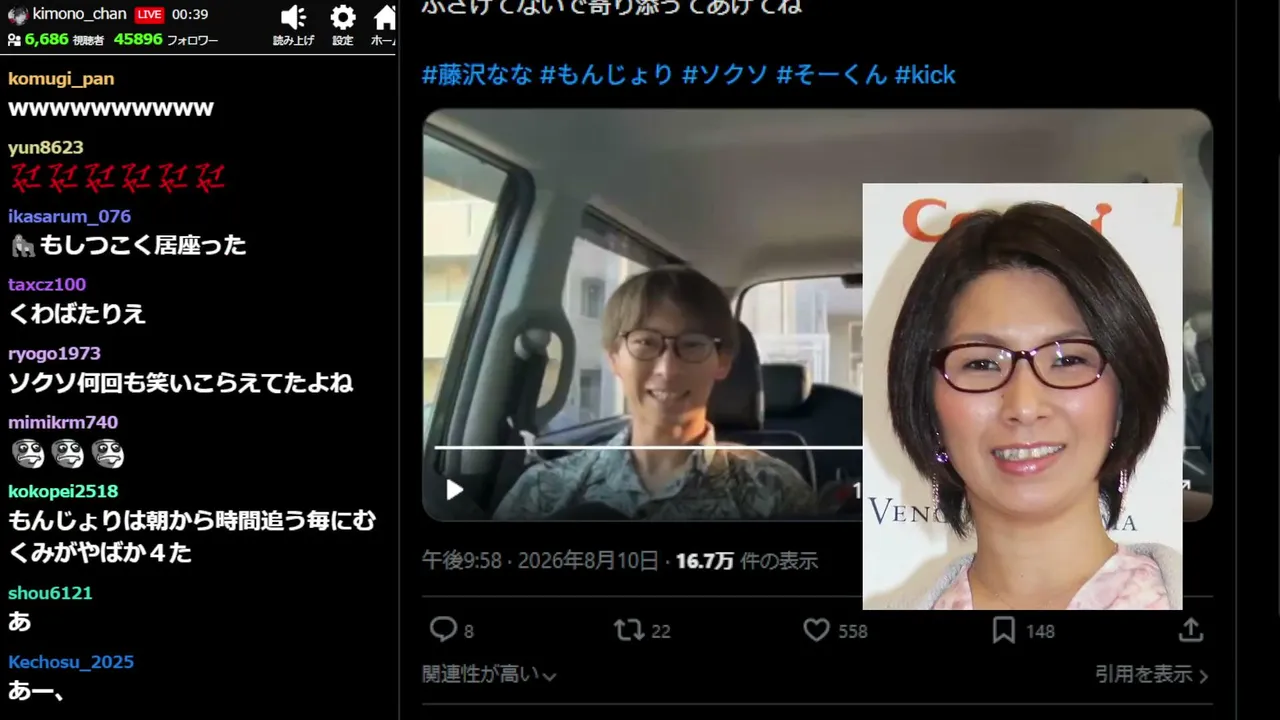Open hashtag #もんじょり
The height and width of the screenshot is (720, 1280).
pyautogui.click(x=607, y=75)
